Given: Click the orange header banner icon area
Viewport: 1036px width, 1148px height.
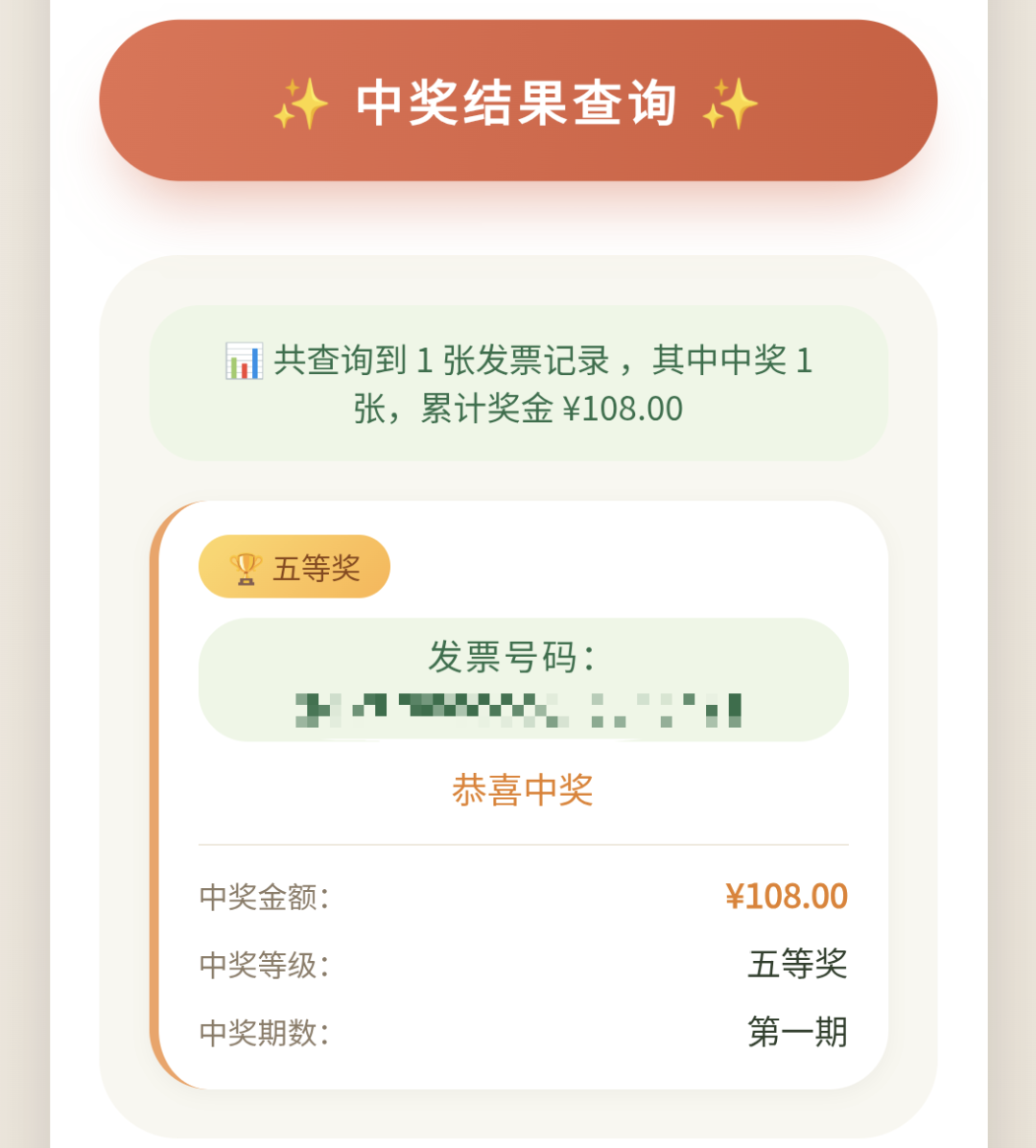Looking at the screenshot, I should (x=518, y=101).
